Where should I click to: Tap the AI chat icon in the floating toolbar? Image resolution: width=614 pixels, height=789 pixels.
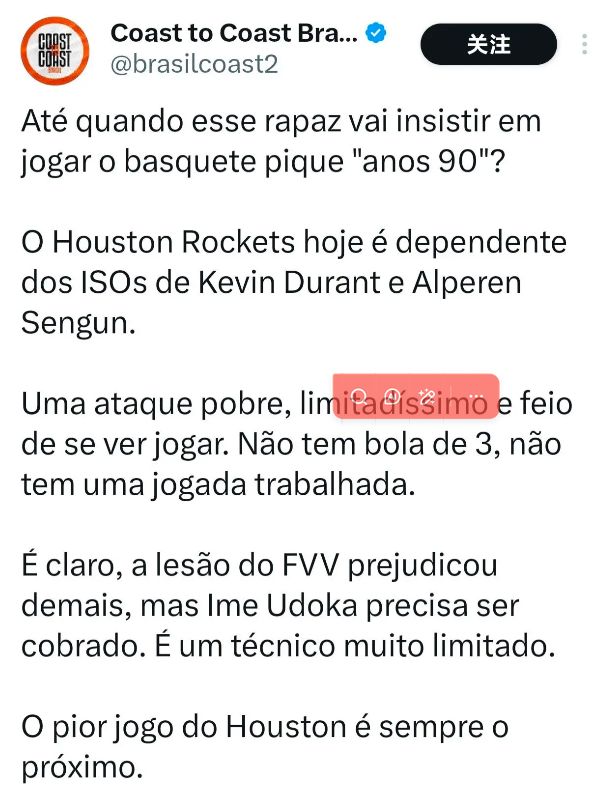(x=393, y=396)
